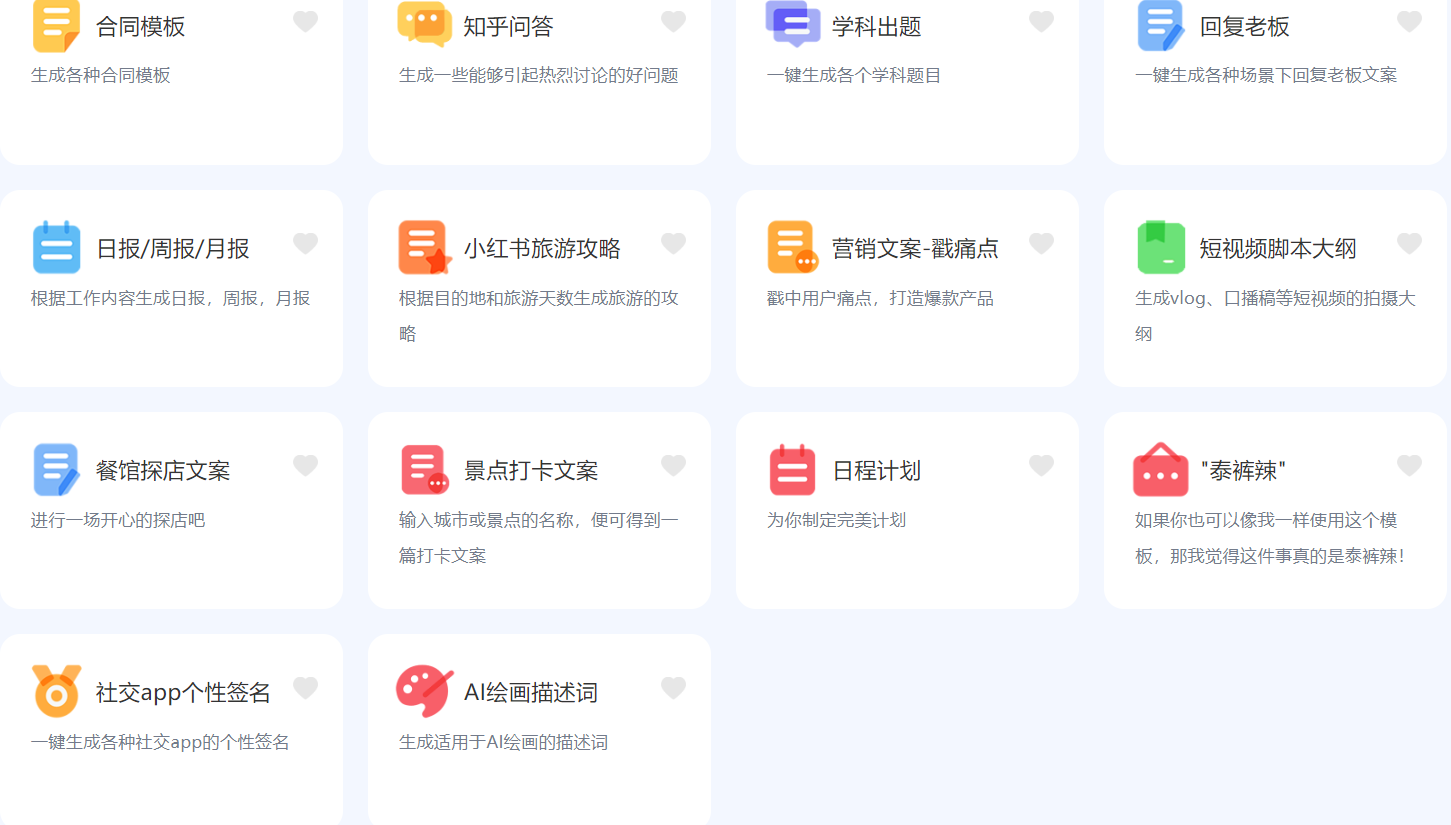The height and width of the screenshot is (825, 1451).
Task: Tap the heart on AI绘画描述词
Action: pos(673,688)
